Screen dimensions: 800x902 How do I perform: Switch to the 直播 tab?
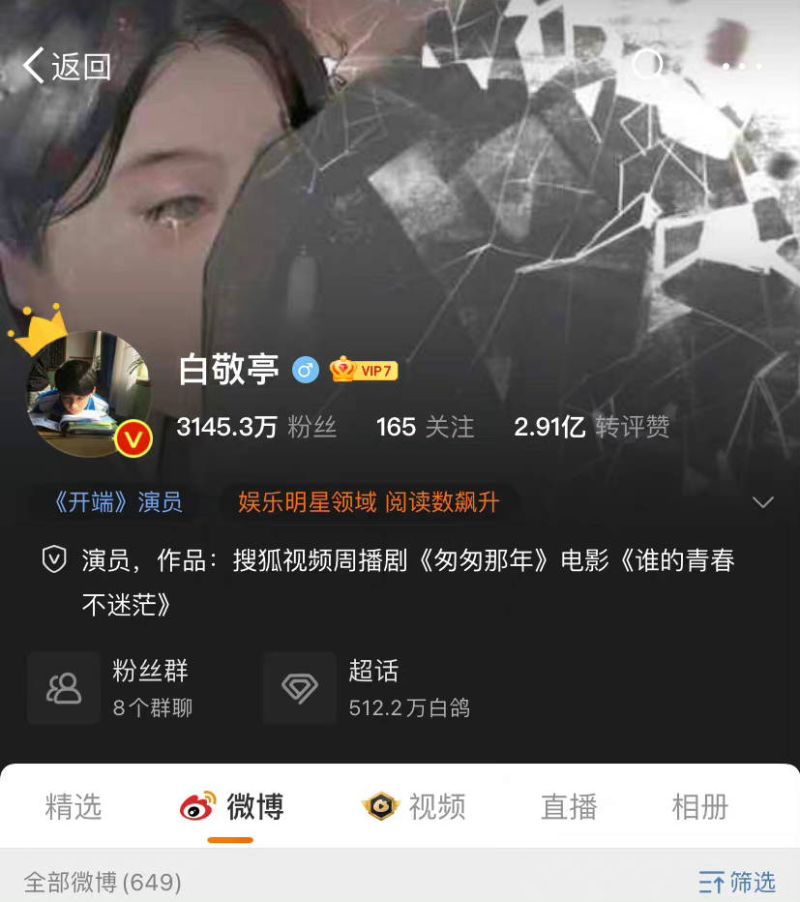[569, 807]
